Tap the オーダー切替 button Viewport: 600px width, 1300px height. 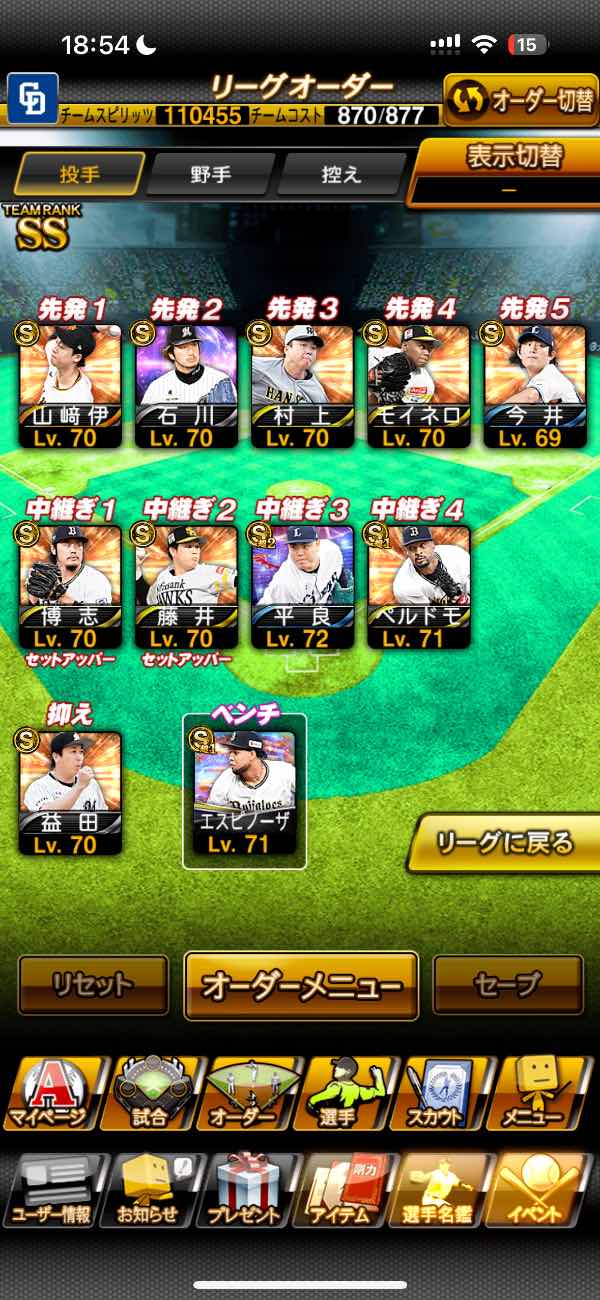(520, 99)
